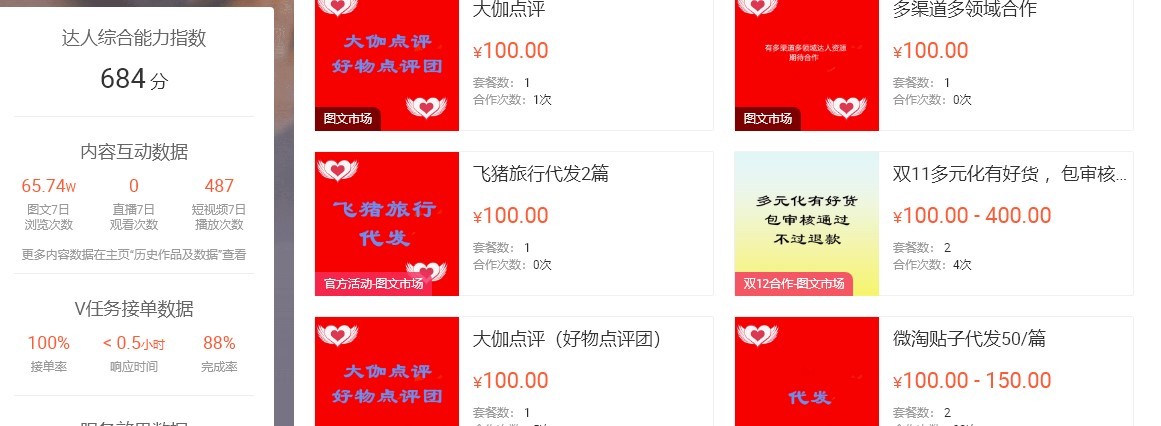Open the 飞猪旅行代发2篇 service card
The height and width of the screenshot is (426, 1161).
click(540, 174)
